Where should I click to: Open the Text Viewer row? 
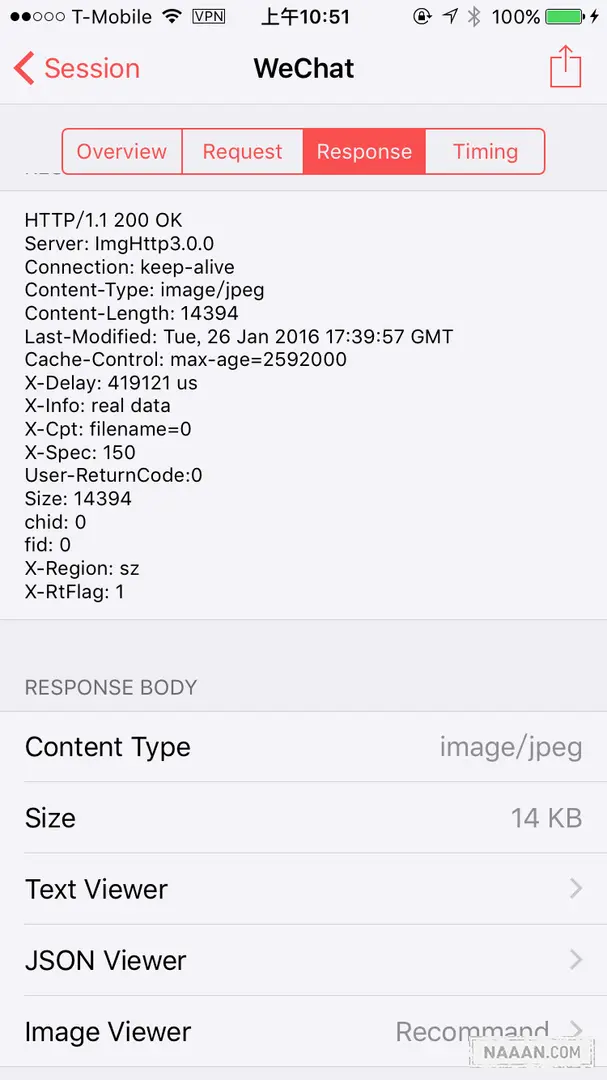(303, 889)
